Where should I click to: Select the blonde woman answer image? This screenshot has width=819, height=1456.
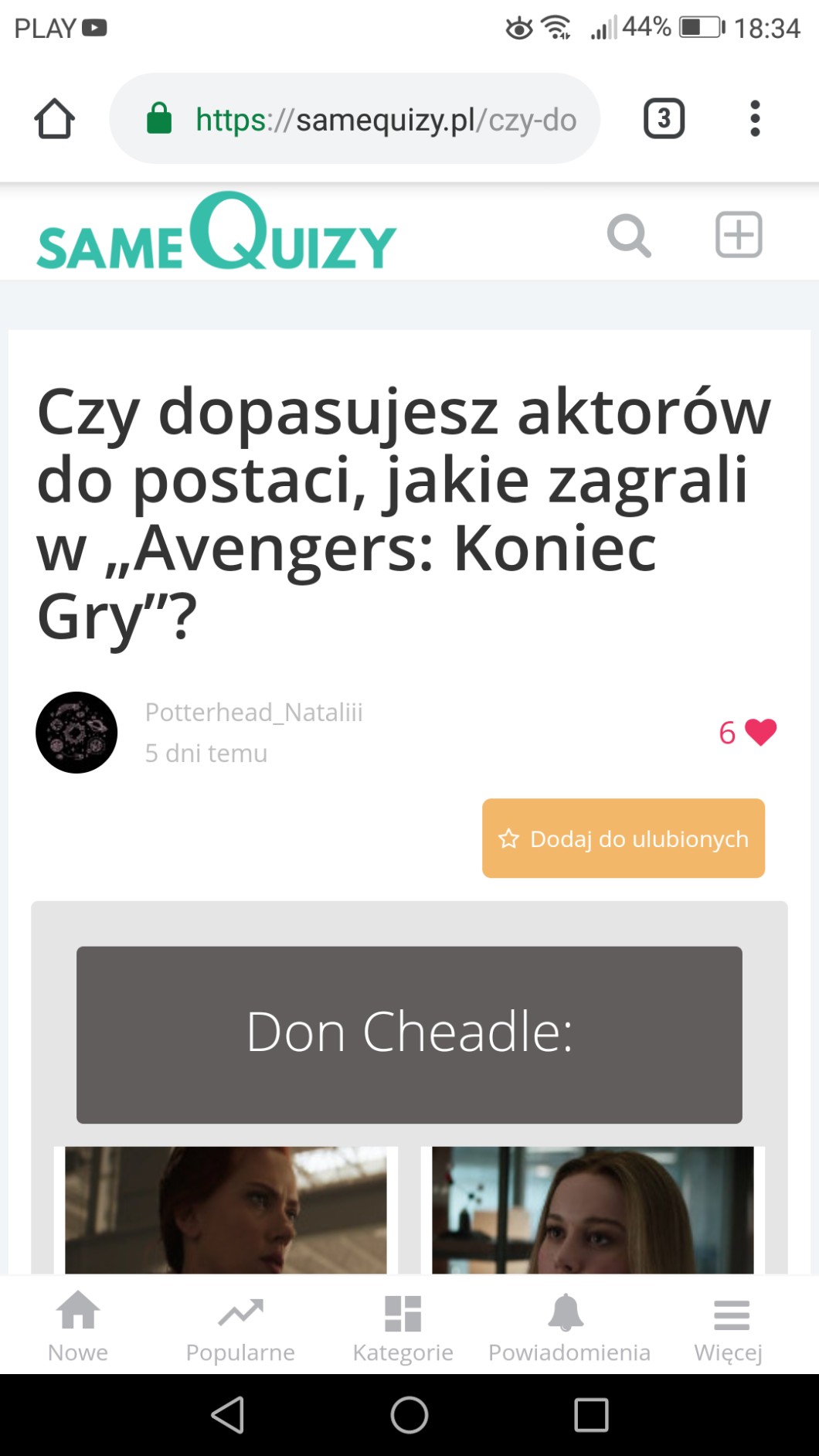click(593, 1209)
